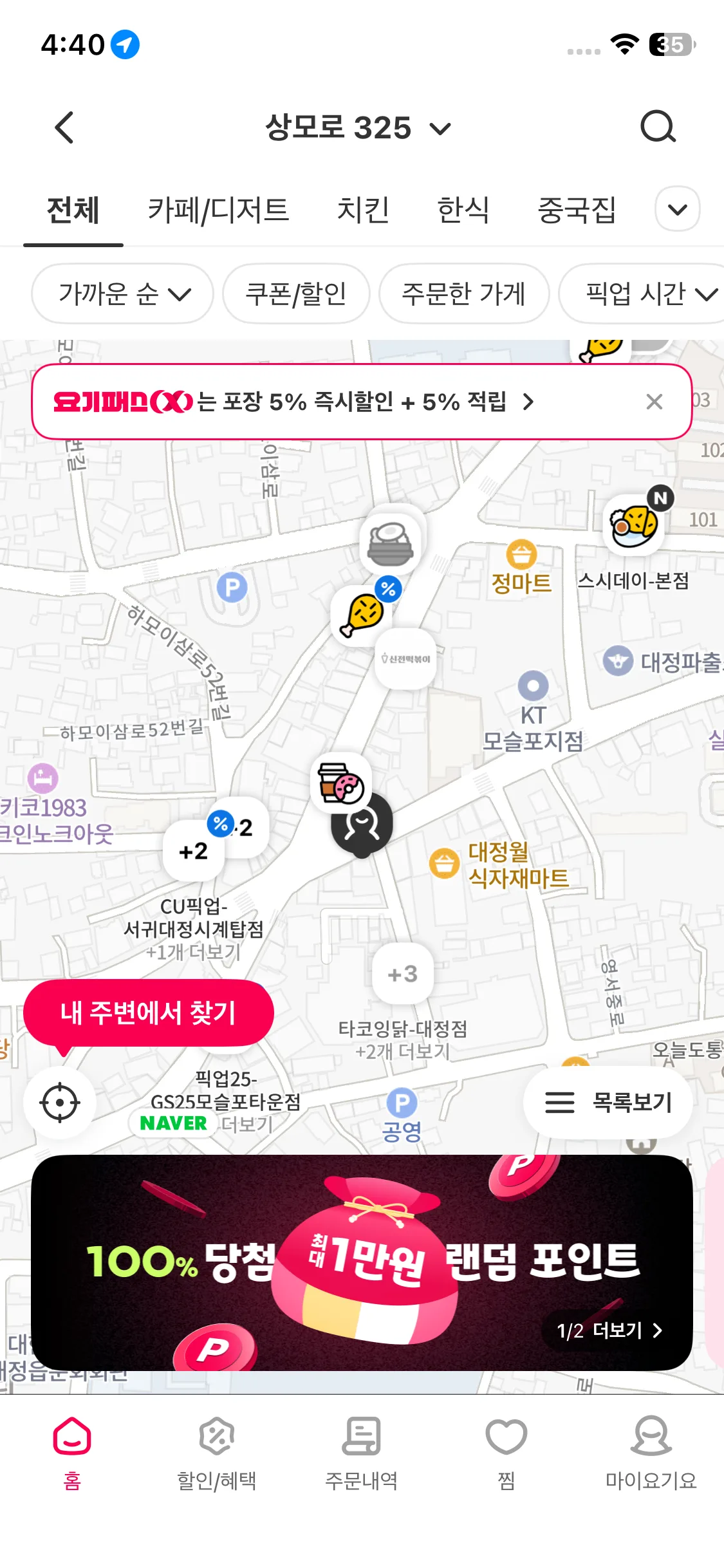
Task: Go back with the top arrow
Action: (64, 127)
